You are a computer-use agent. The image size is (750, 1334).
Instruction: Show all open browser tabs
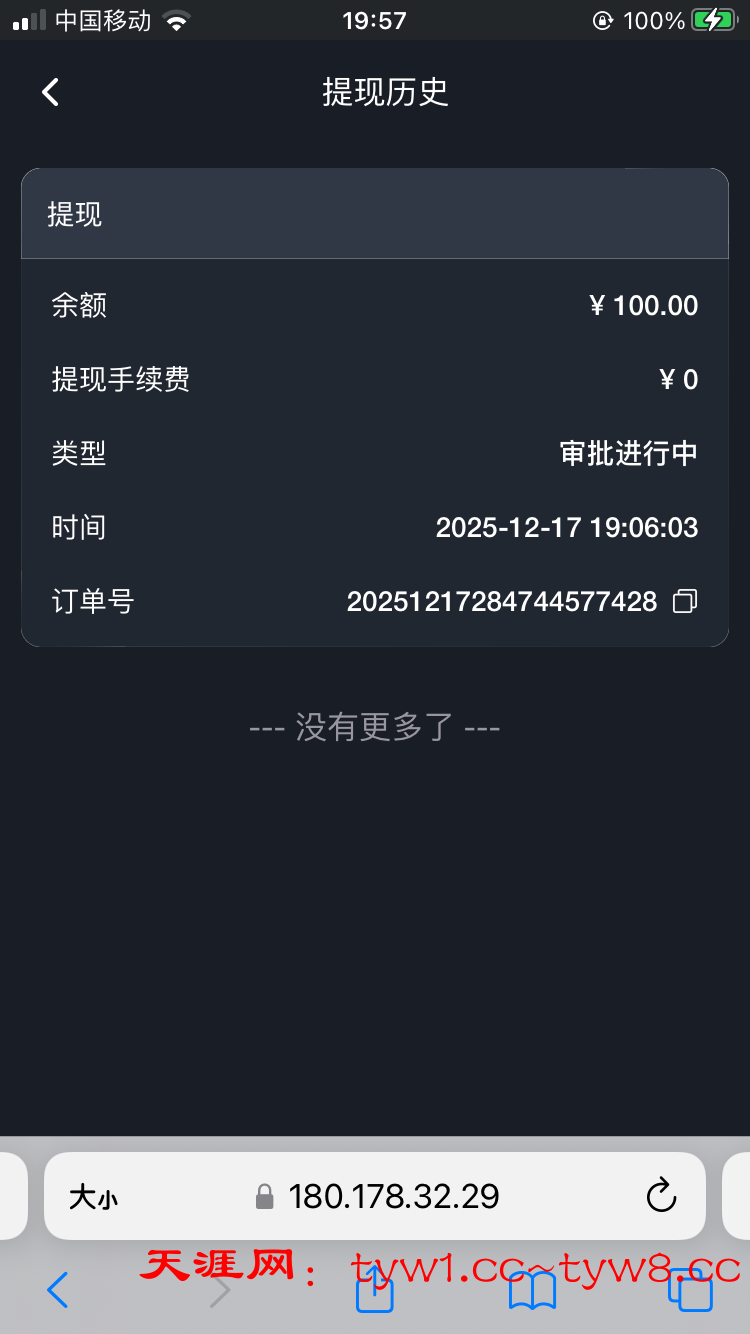690,1291
